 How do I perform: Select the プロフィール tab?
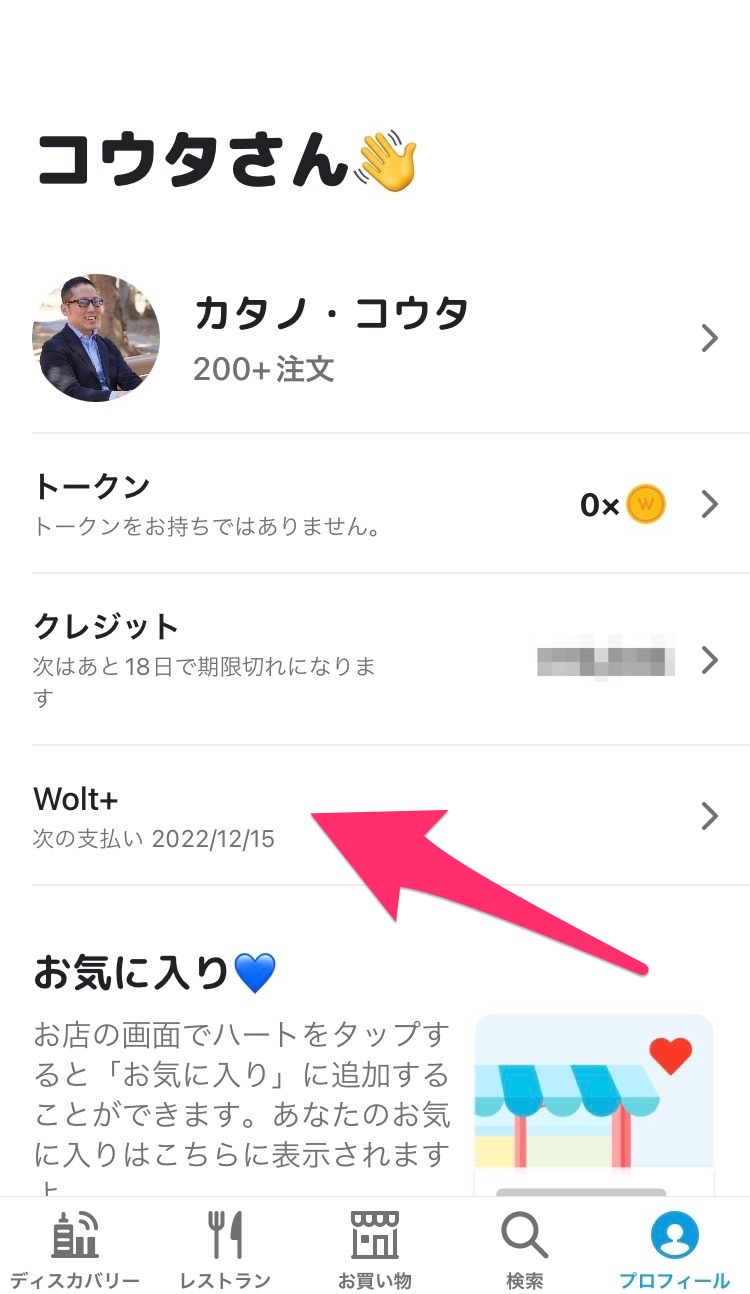pyautogui.click(x=674, y=1248)
